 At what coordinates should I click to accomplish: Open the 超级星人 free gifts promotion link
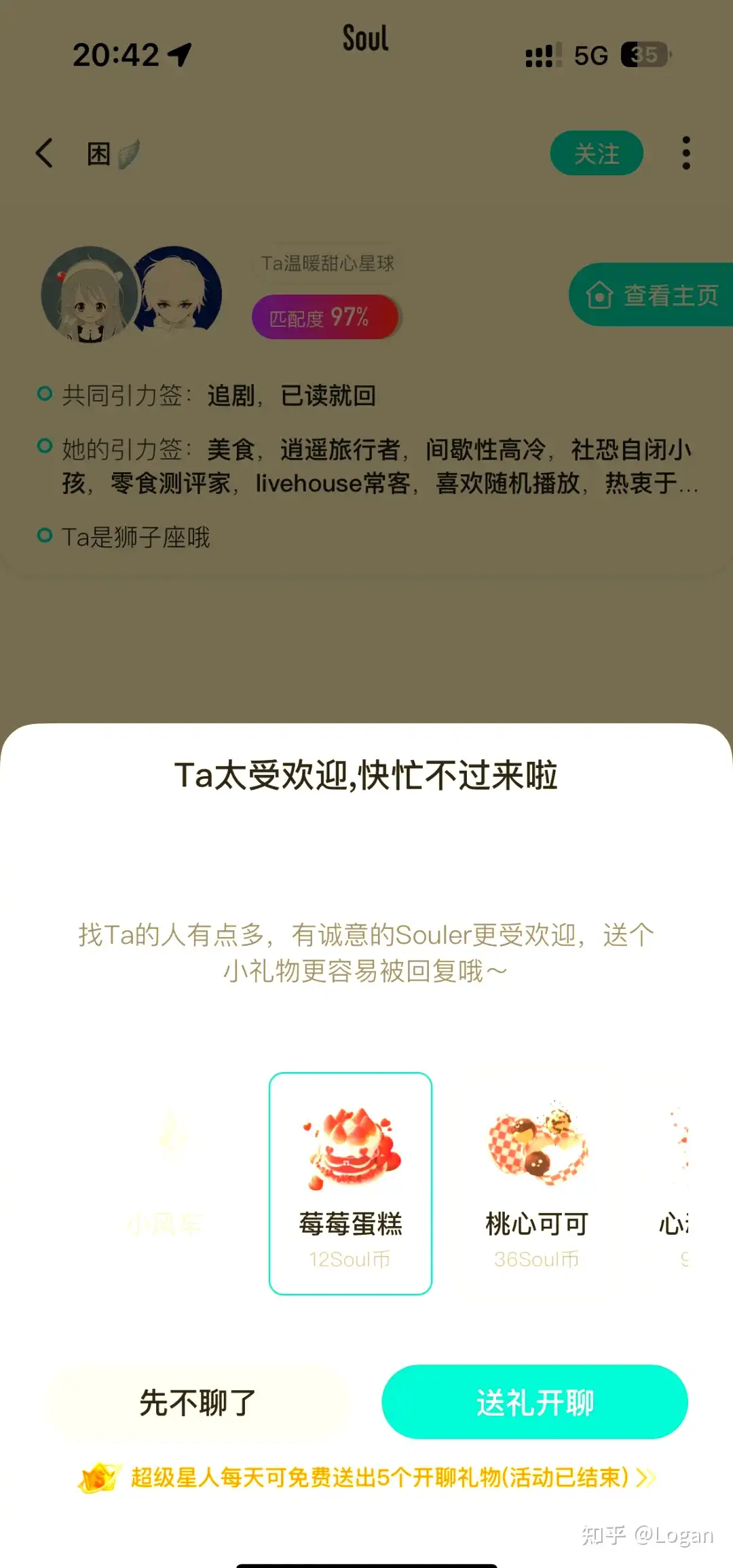coord(380,1477)
